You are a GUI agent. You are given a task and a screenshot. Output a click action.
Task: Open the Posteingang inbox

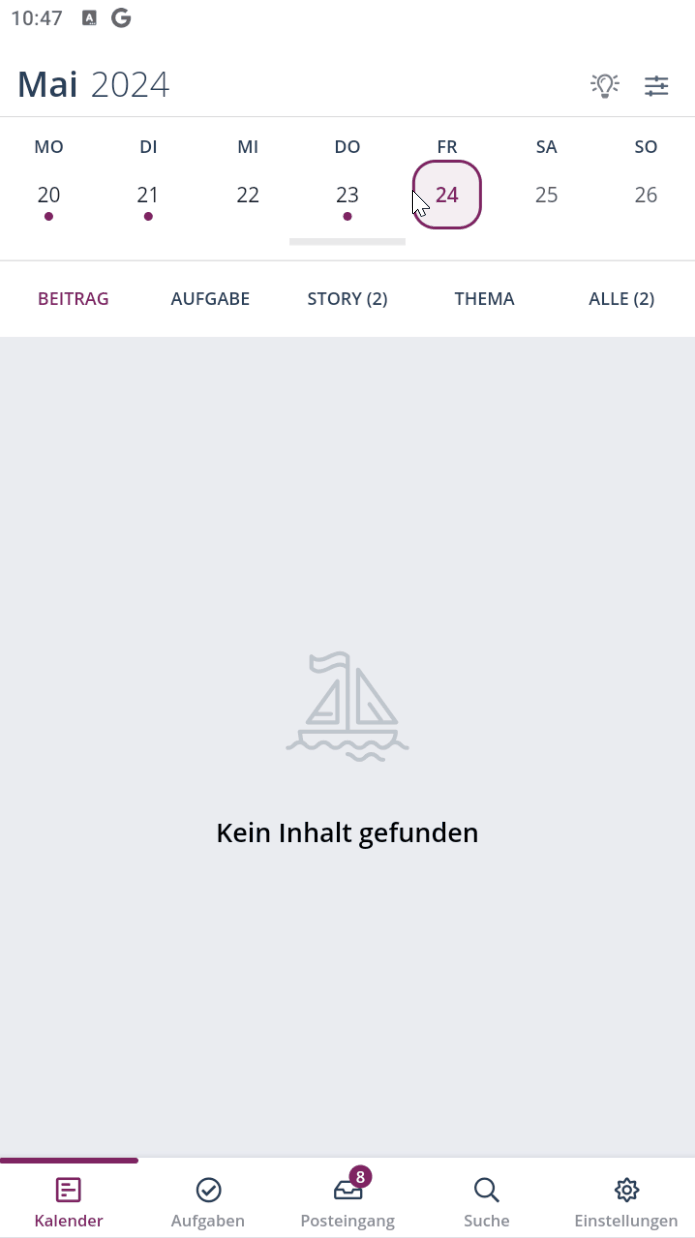[348, 1201]
